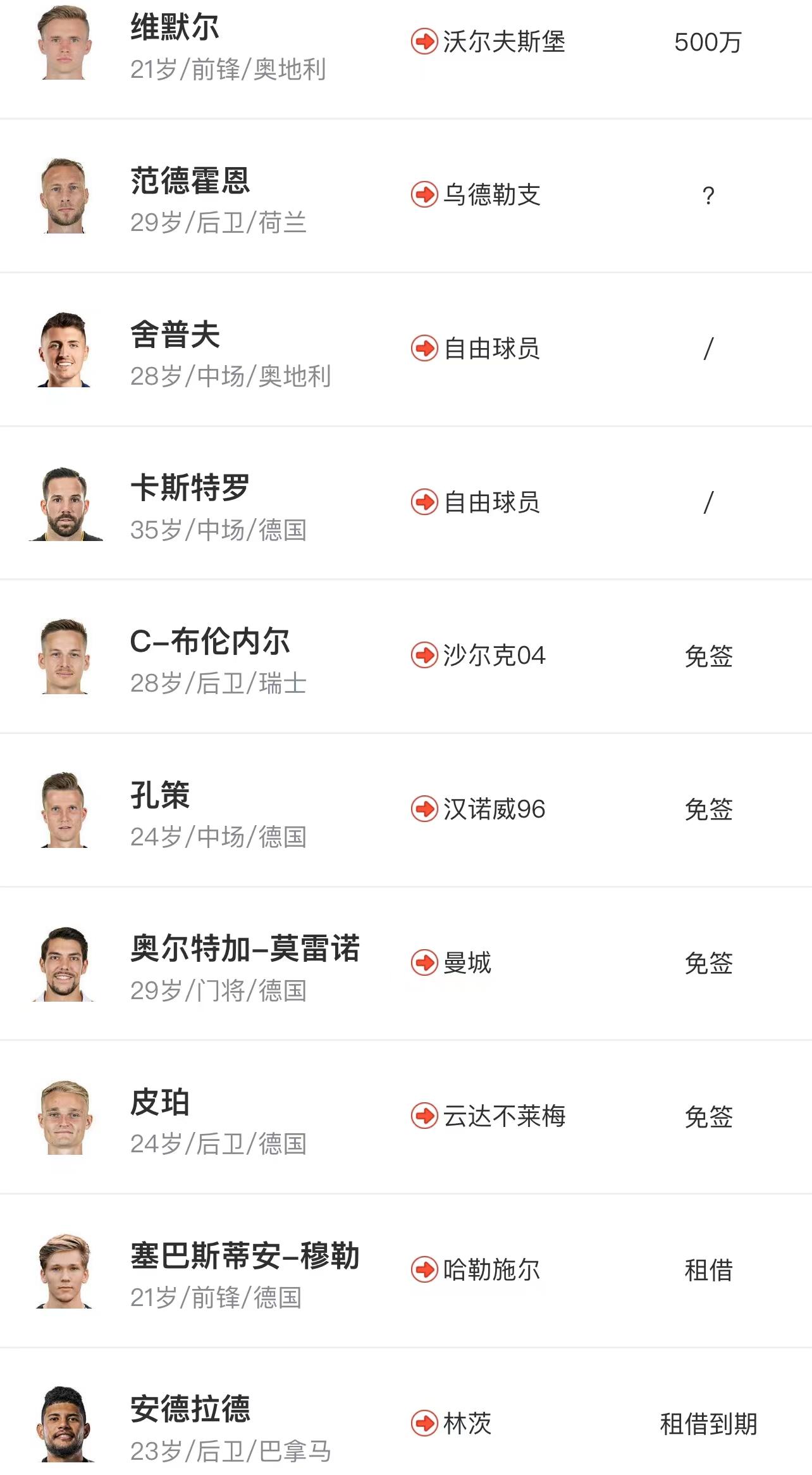
Task: Select the 卡斯特罗 row
Action: tap(190, 489)
